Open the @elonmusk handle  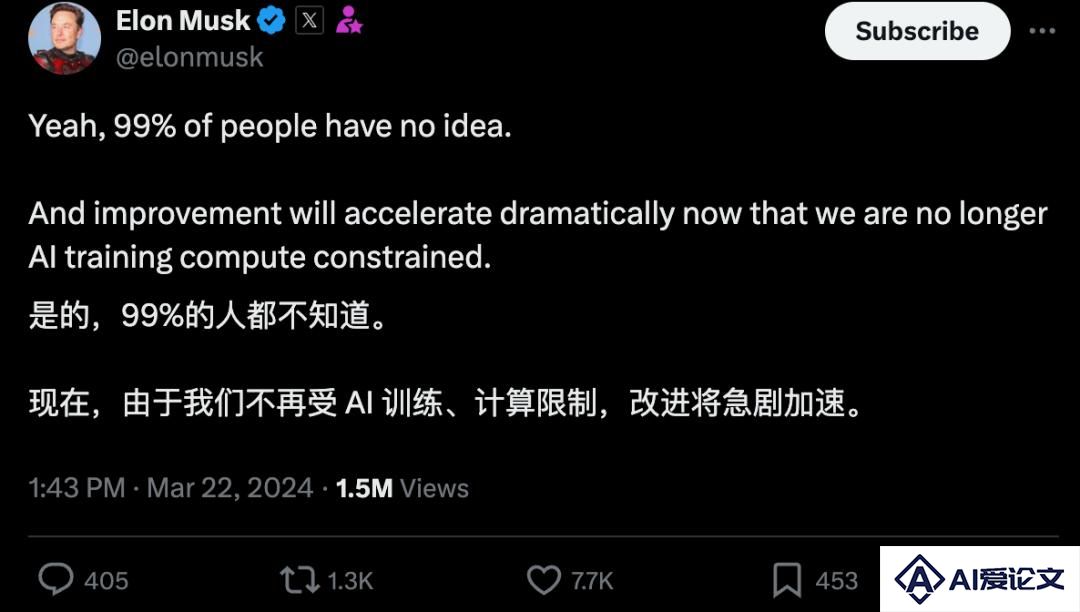pos(190,57)
